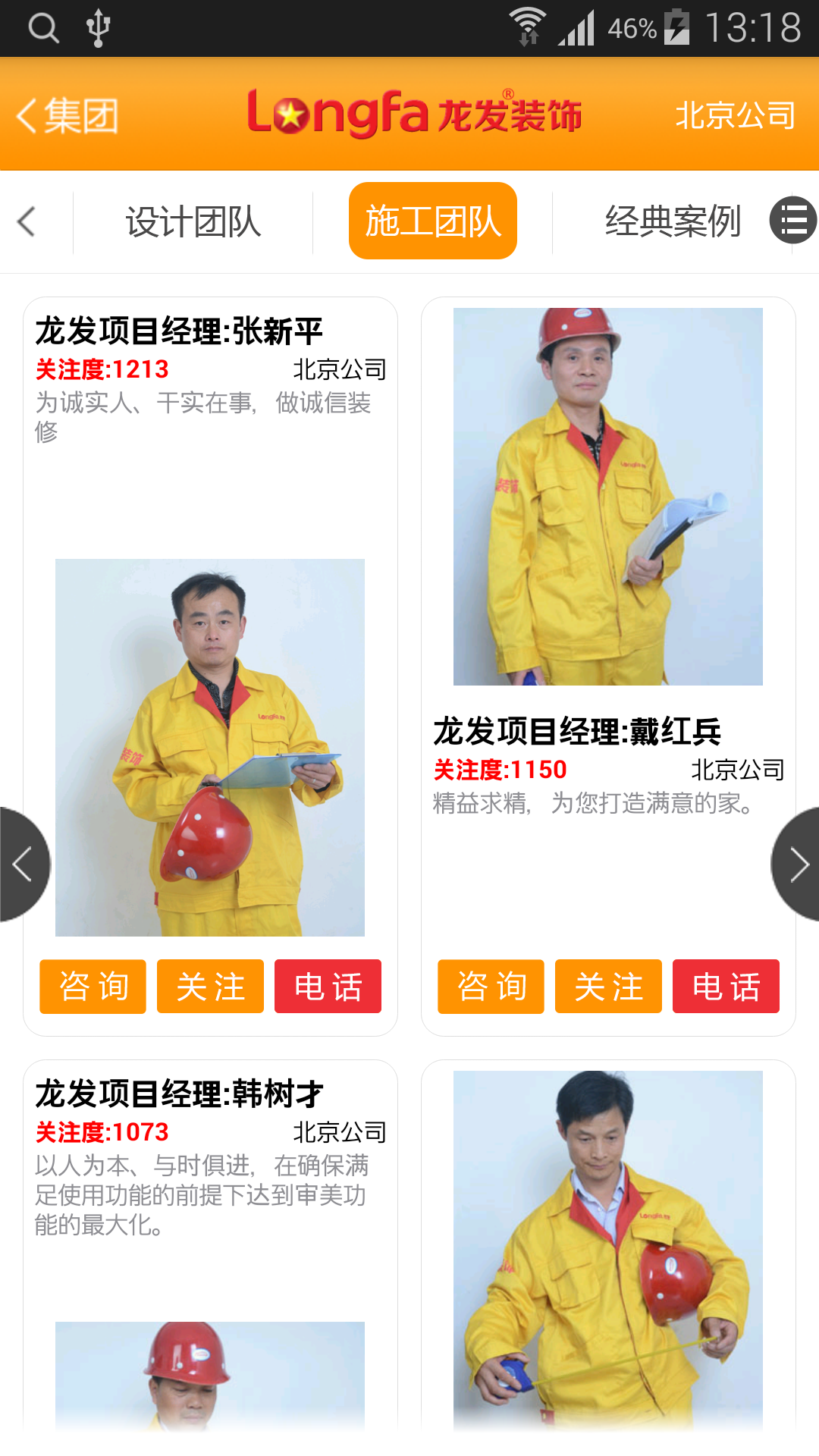Image resolution: width=819 pixels, height=1456 pixels.
Task: Switch to the 经典案例 tab
Action: coord(673,222)
